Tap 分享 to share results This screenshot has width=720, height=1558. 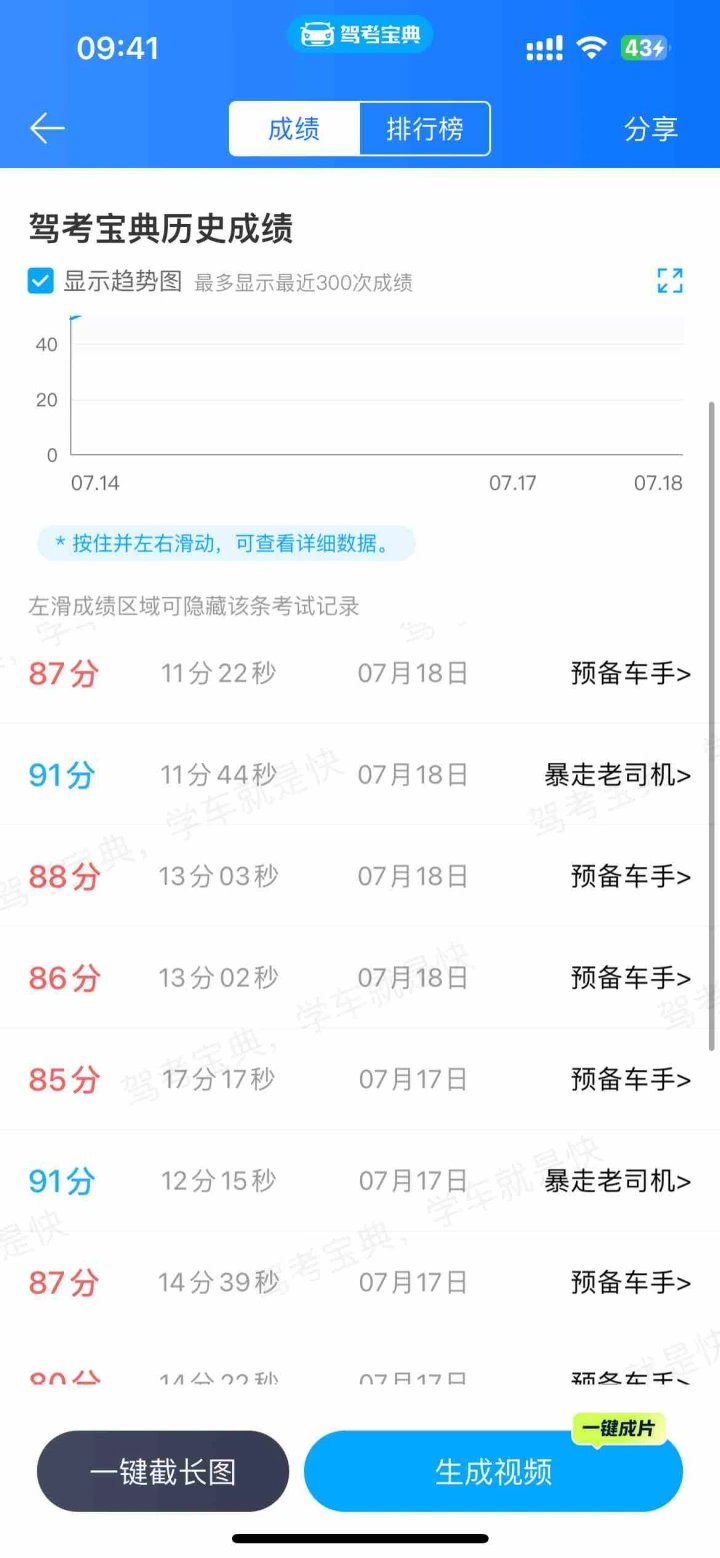click(x=651, y=129)
